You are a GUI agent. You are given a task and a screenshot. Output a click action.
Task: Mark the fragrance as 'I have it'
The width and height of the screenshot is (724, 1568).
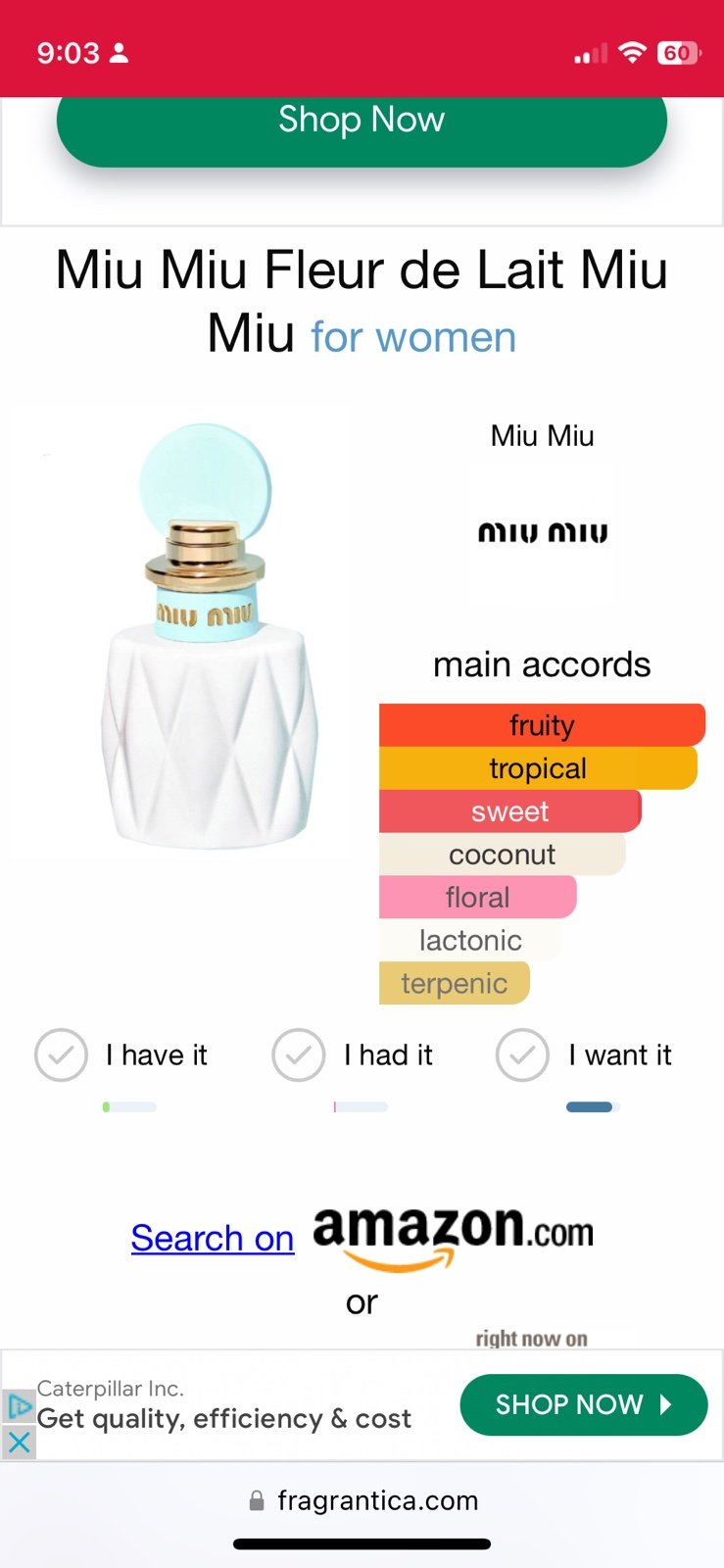point(121,1054)
